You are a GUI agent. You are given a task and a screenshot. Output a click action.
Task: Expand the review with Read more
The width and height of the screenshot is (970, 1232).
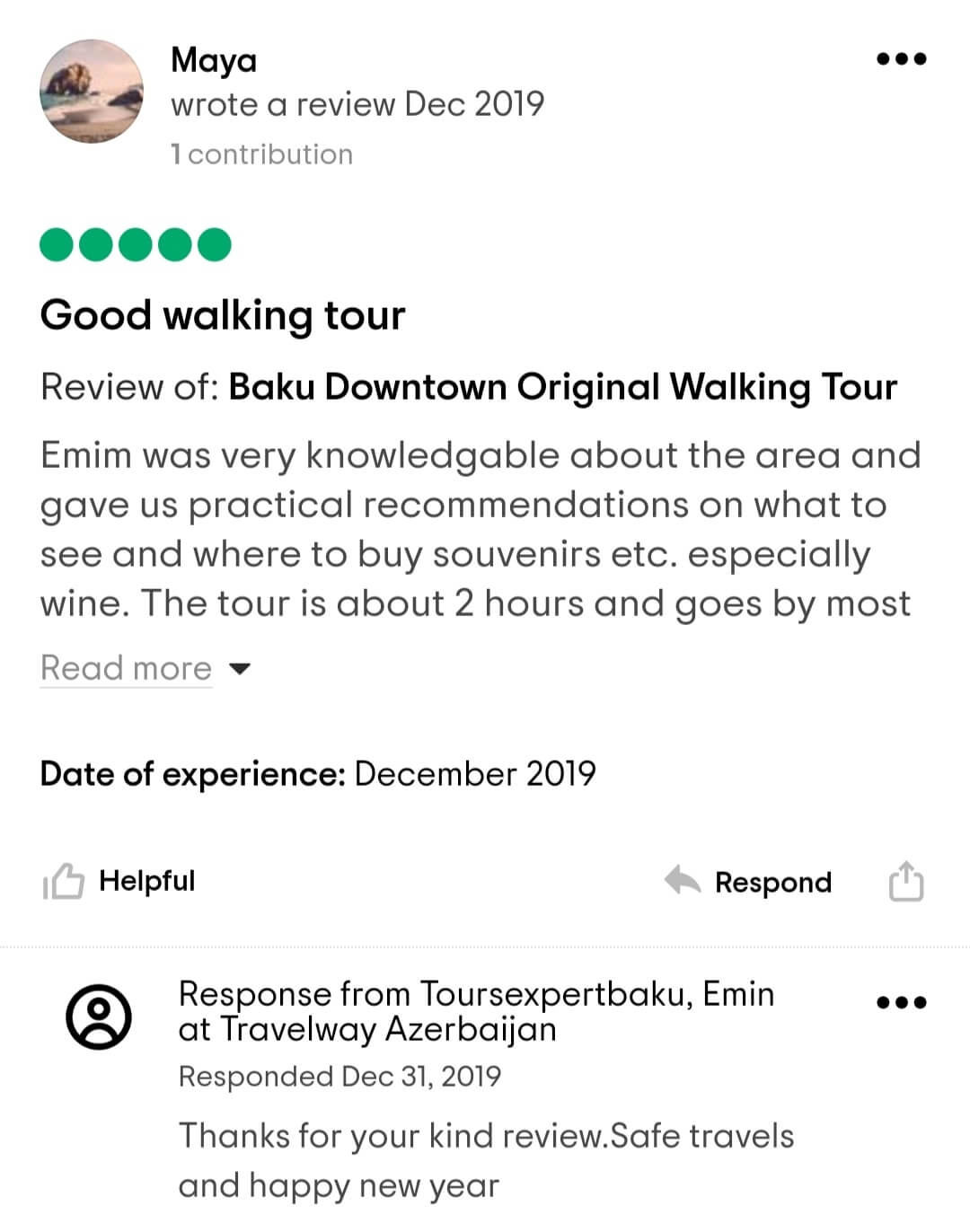[x=127, y=668]
